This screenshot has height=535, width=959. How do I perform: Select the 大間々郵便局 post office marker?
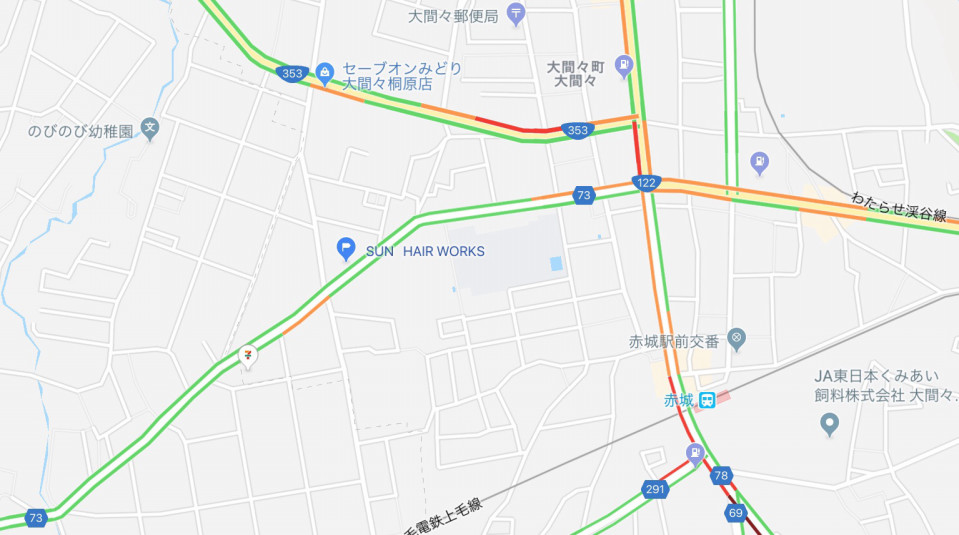point(516,13)
